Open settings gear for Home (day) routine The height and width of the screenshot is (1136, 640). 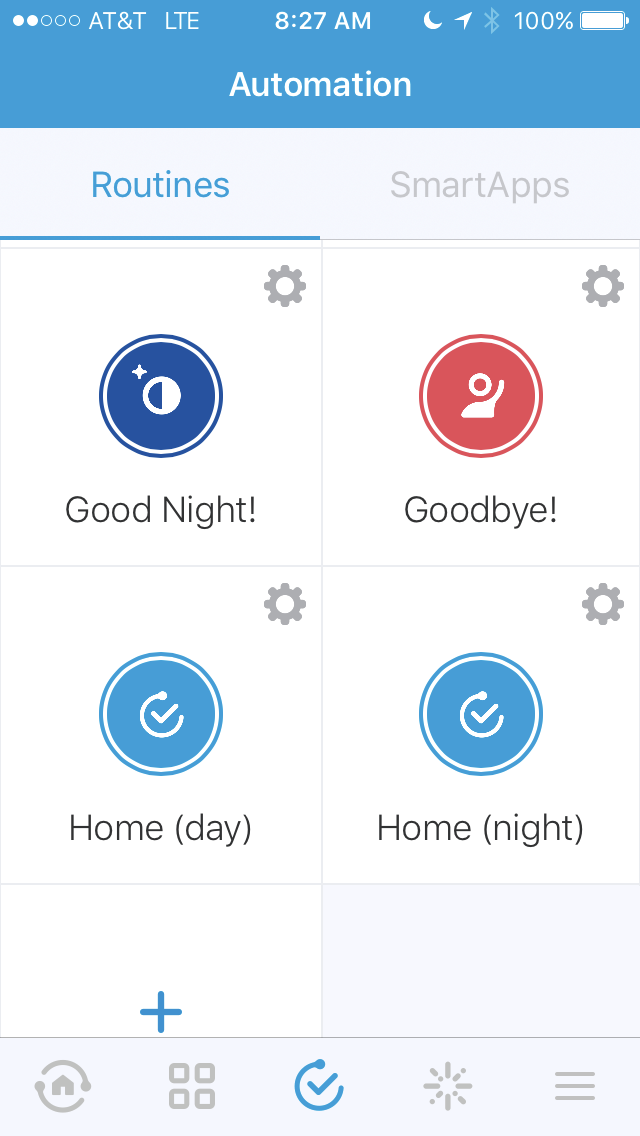(x=285, y=604)
